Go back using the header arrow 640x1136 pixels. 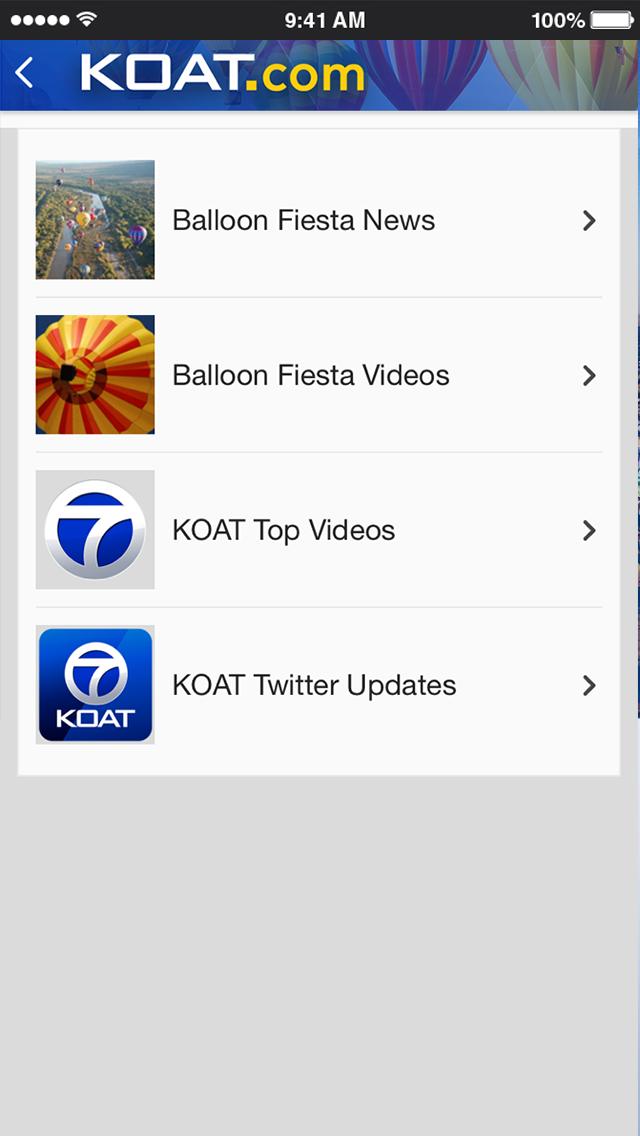(25, 73)
